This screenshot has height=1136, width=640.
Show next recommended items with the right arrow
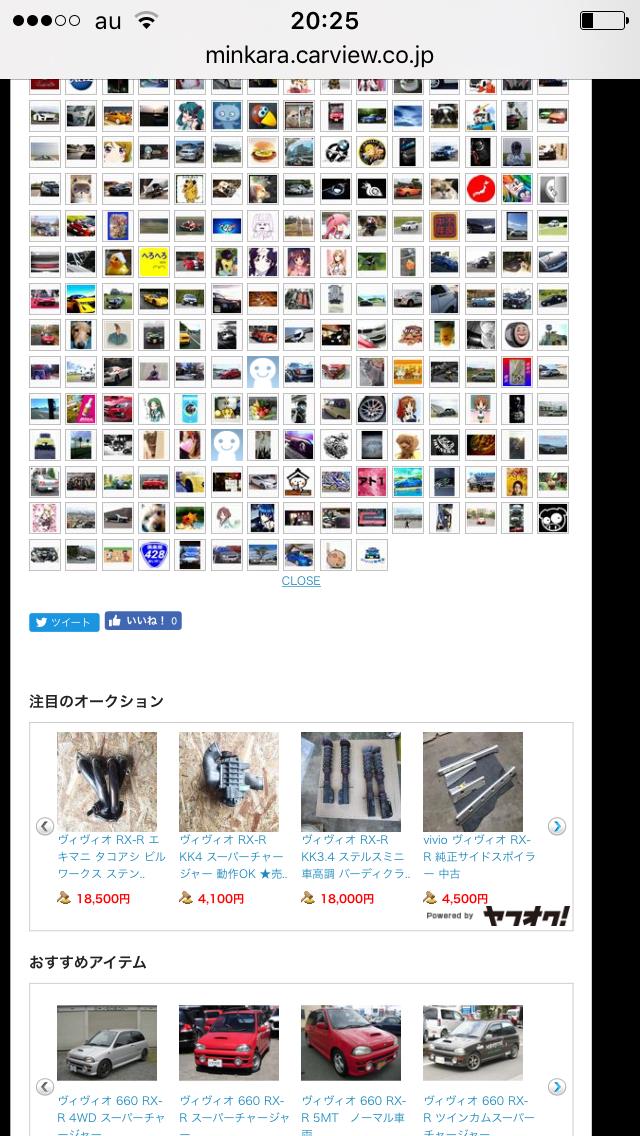click(557, 1086)
